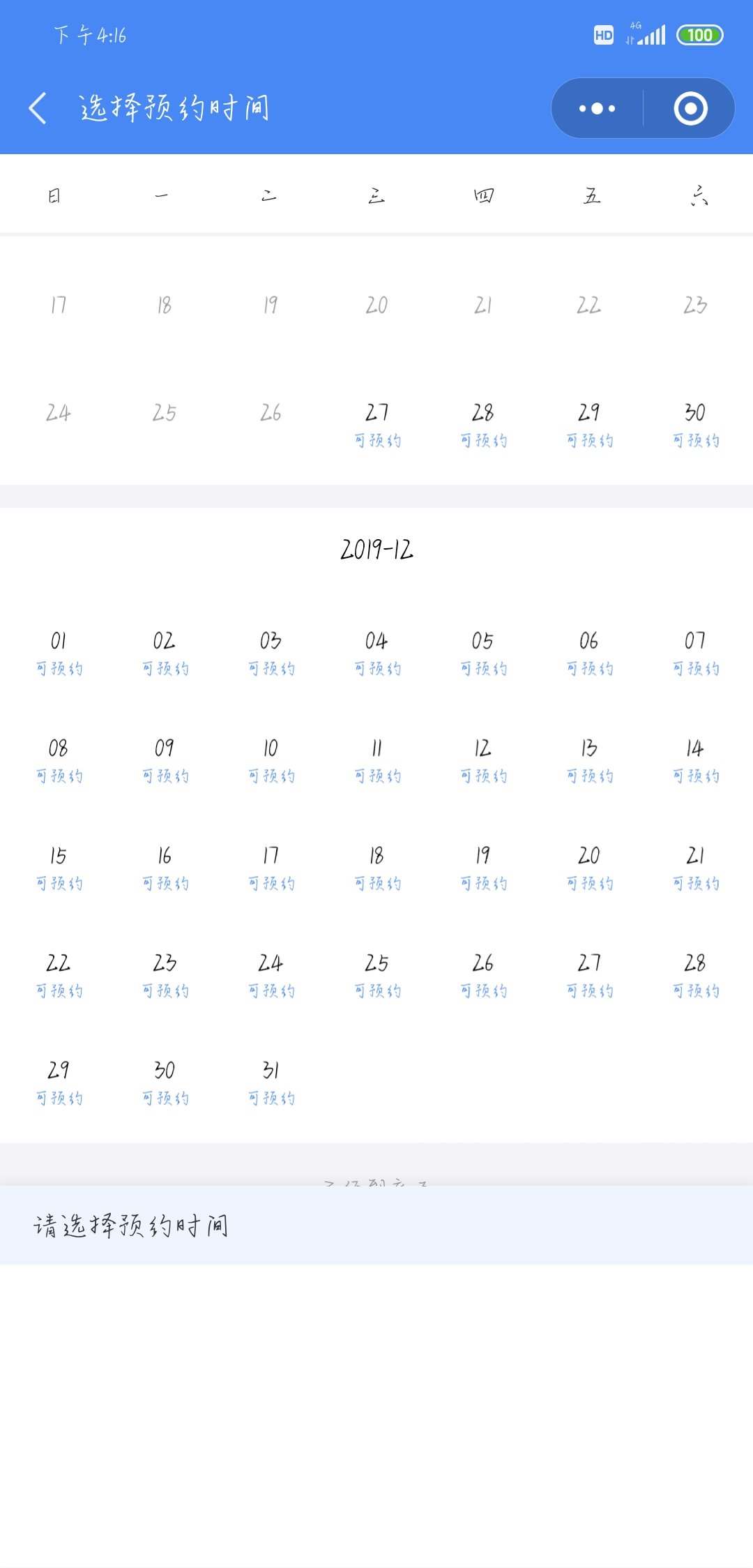Select November 27 available date
Screen dimensions: 753x1568
[x=376, y=423]
